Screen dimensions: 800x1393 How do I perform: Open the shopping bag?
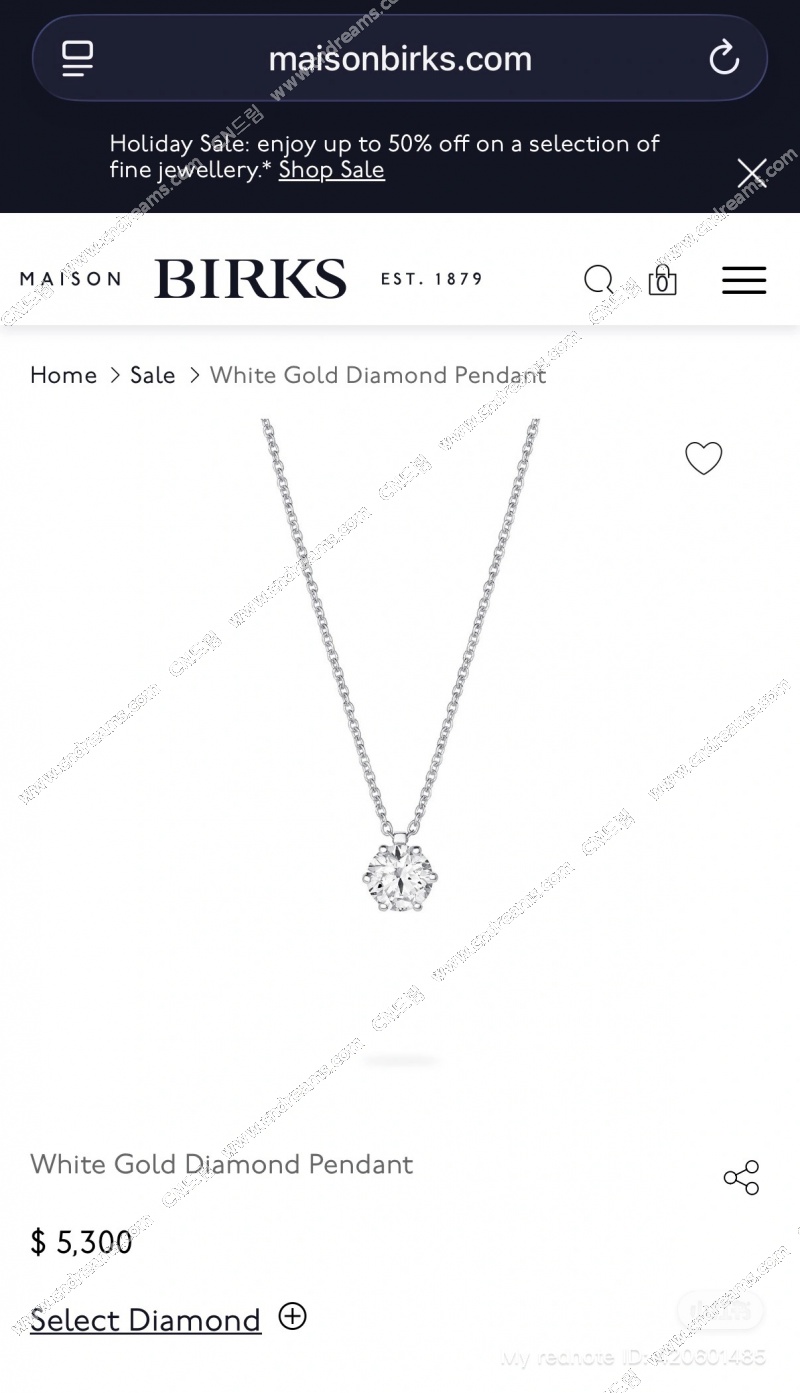tap(662, 279)
